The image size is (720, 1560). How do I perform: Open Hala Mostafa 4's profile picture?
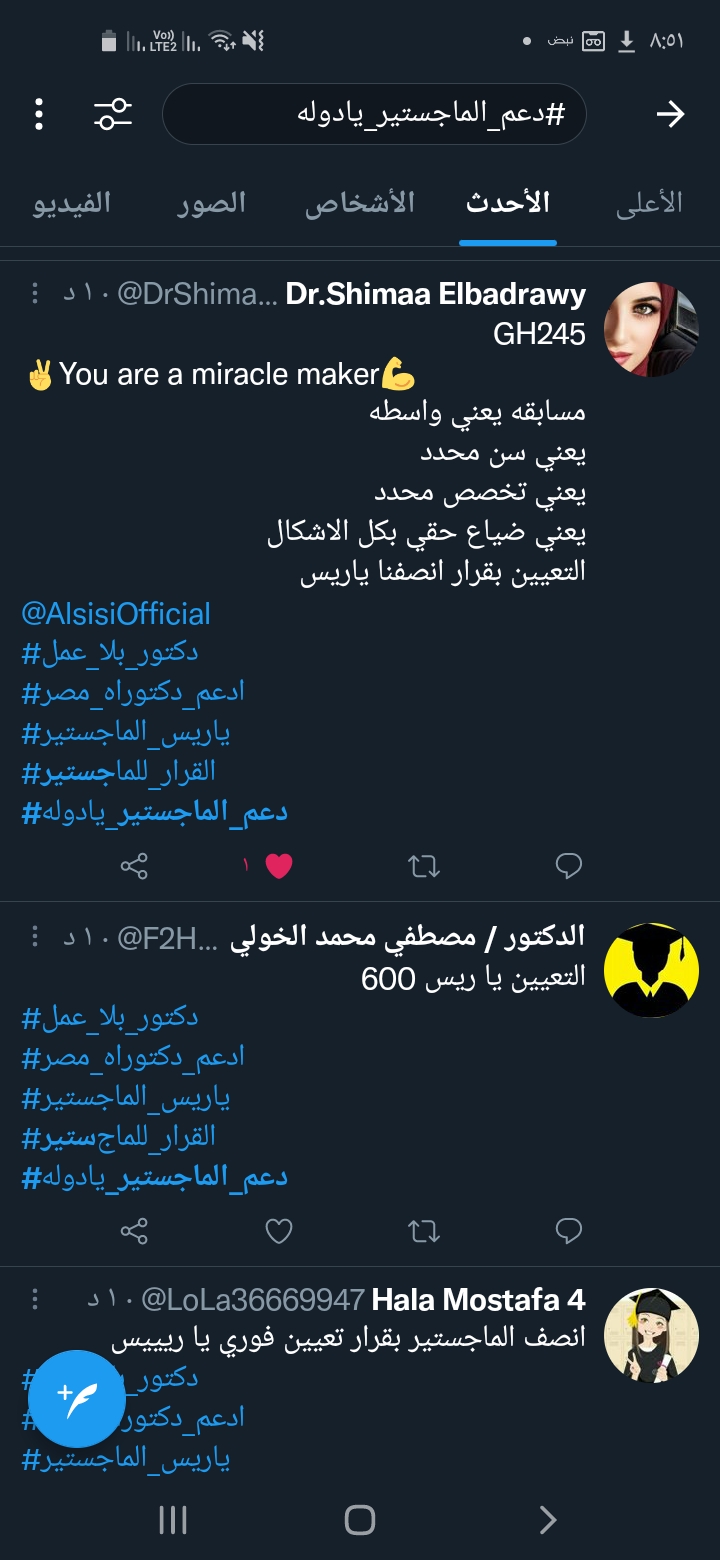coord(651,1335)
